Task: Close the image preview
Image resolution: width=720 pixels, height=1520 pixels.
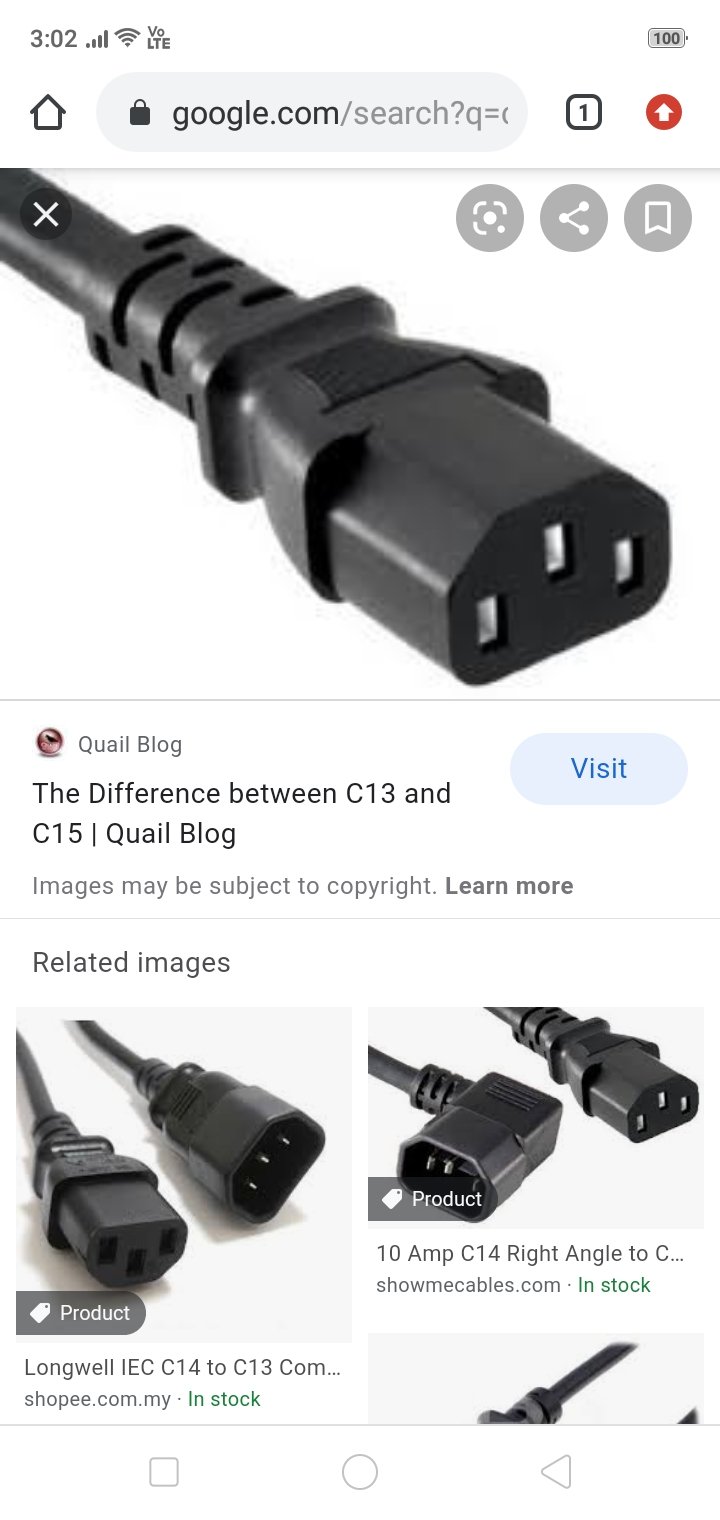Action: pyautogui.click(x=46, y=215)
